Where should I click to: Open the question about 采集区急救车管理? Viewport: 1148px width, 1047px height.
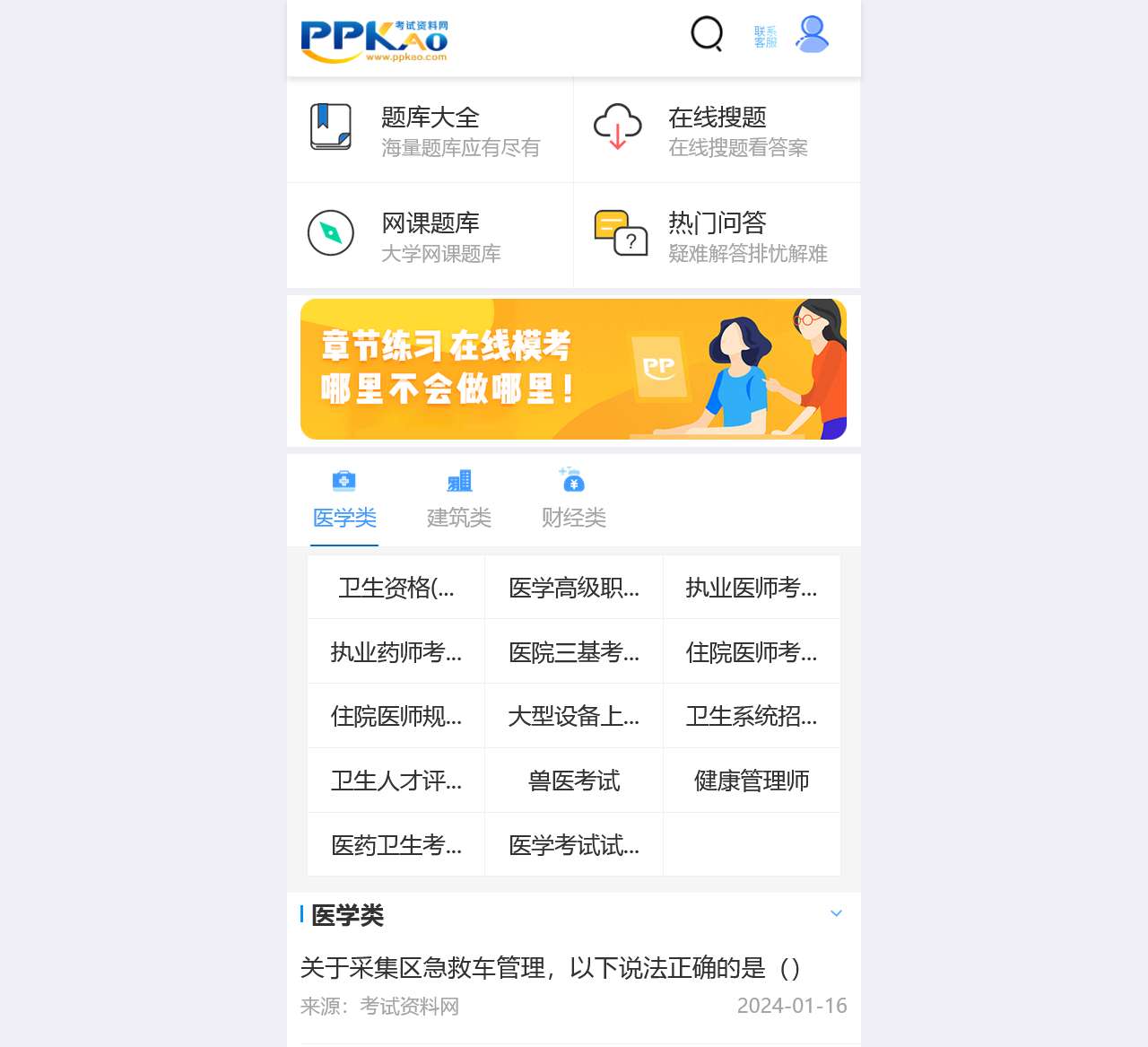click(550, 968)
